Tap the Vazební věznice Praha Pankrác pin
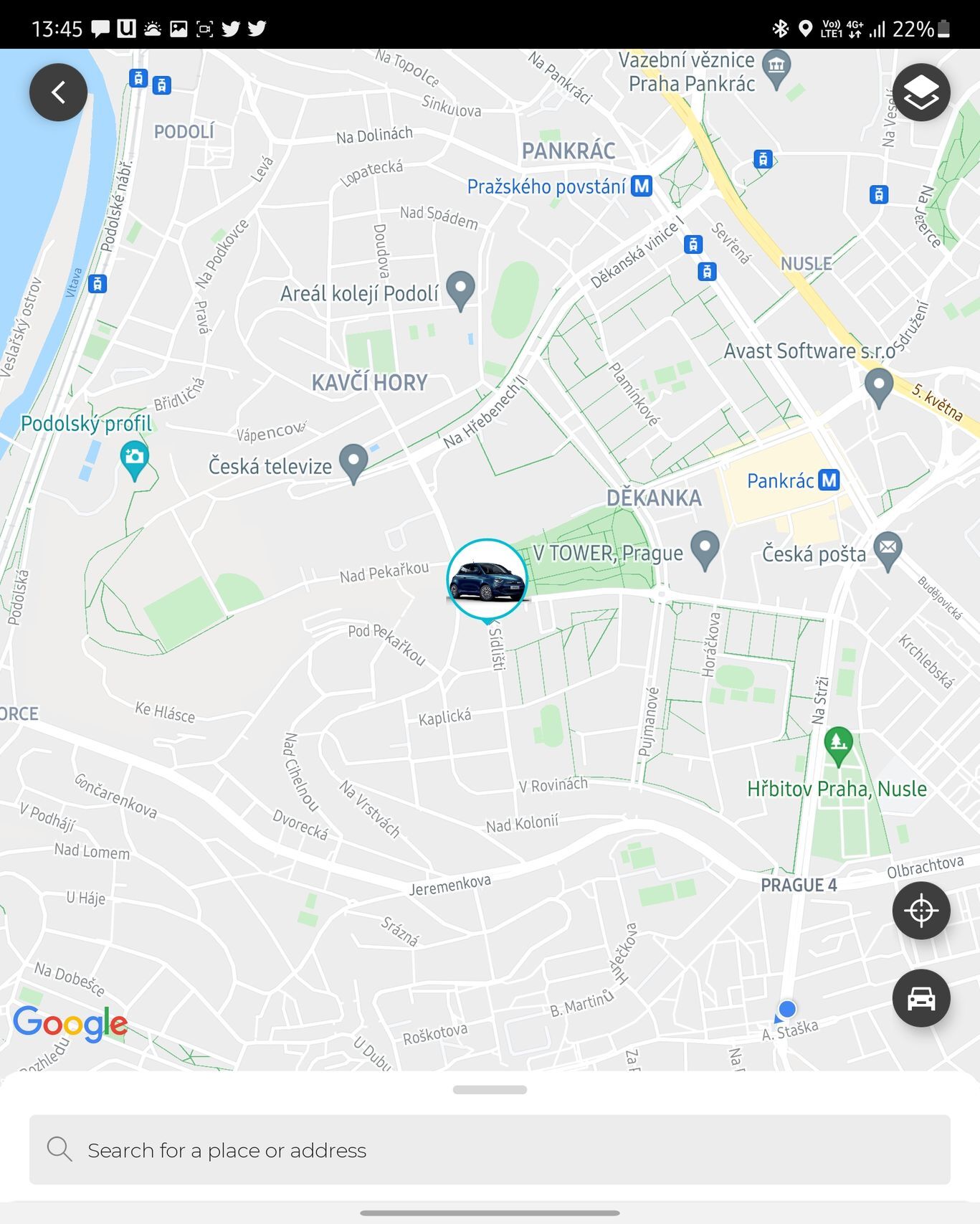The height and width of the screenshot is (1224, 980). coord(776,67)
